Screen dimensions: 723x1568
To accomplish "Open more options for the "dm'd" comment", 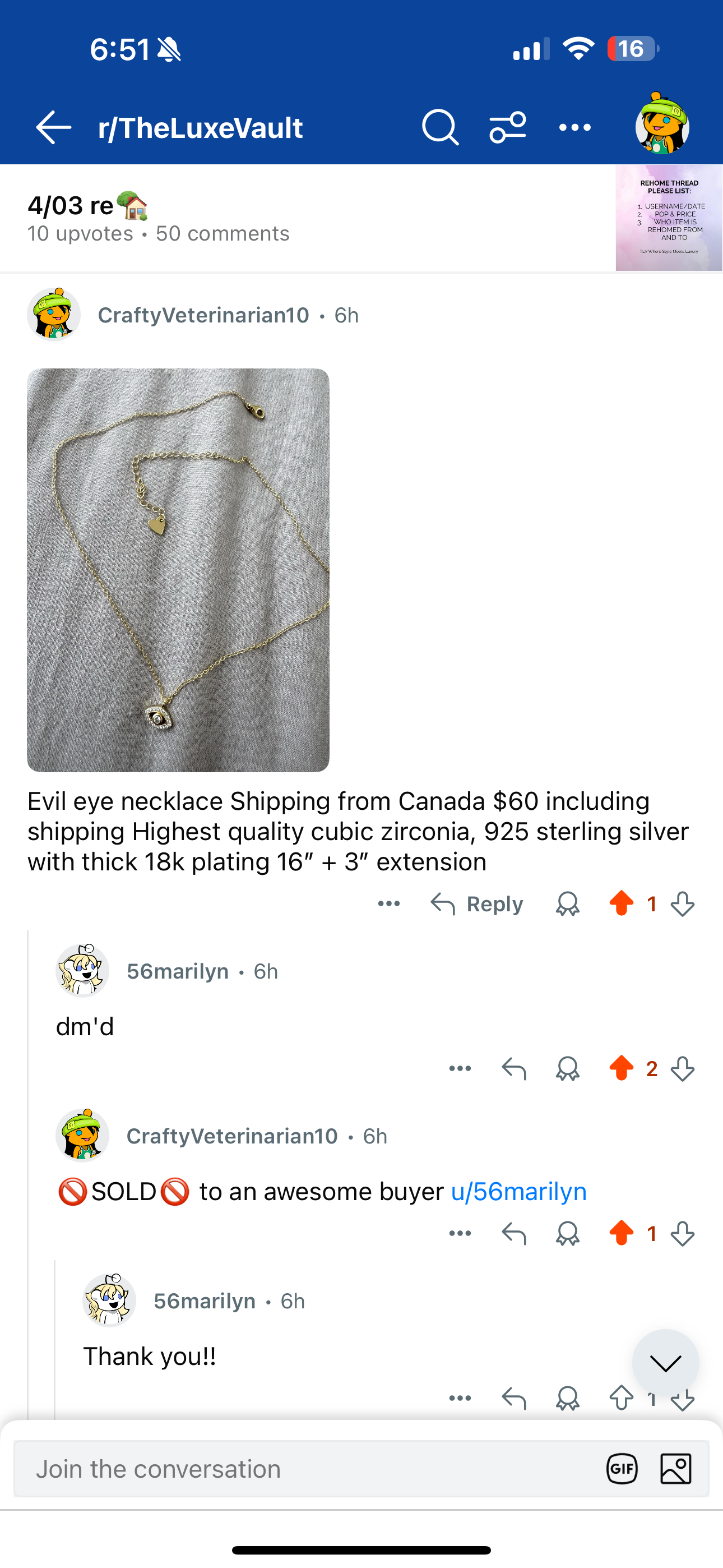I will [460, 1068].
